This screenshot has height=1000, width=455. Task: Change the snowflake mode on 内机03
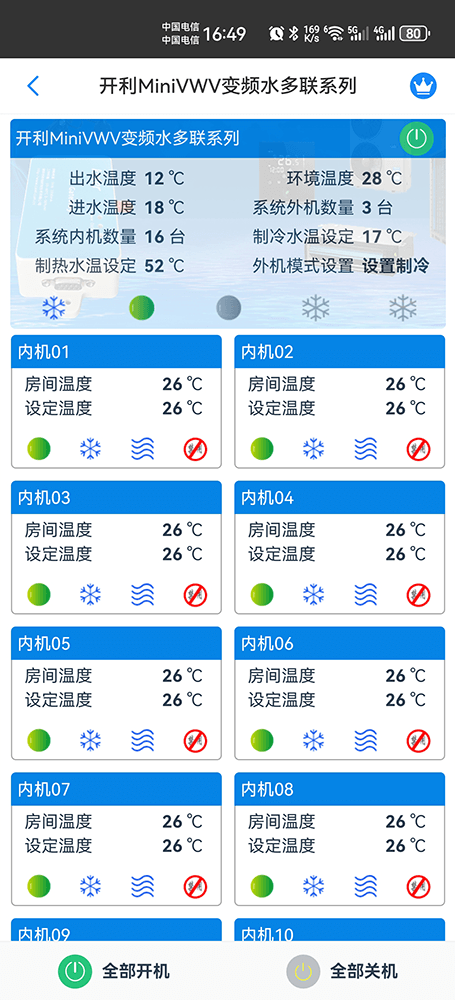coord(91,595)
